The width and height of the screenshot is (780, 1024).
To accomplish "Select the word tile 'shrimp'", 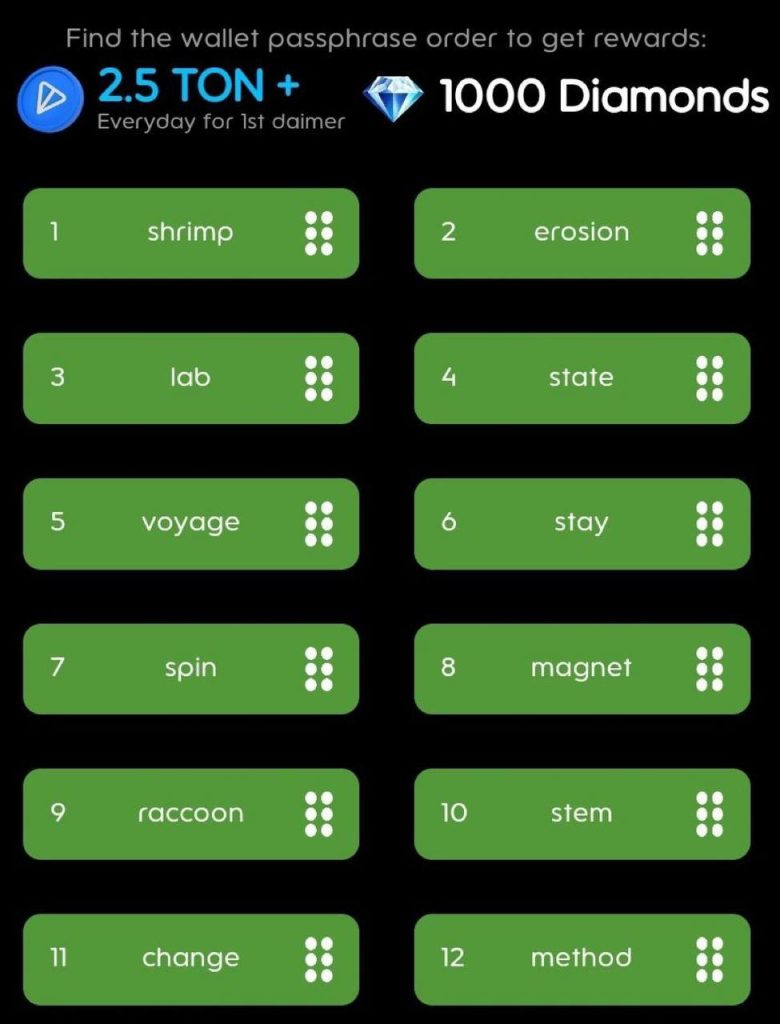I will coord(190,233).
